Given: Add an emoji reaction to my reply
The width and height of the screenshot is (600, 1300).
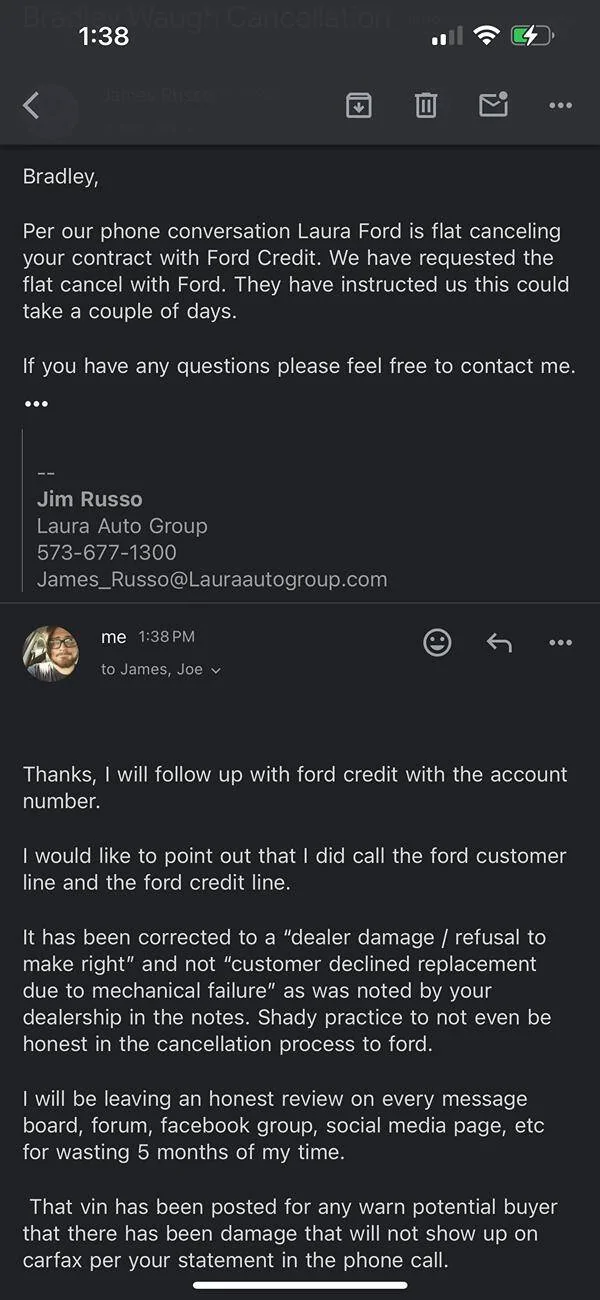Looking at the screenshot, I should tap(437, 642).
